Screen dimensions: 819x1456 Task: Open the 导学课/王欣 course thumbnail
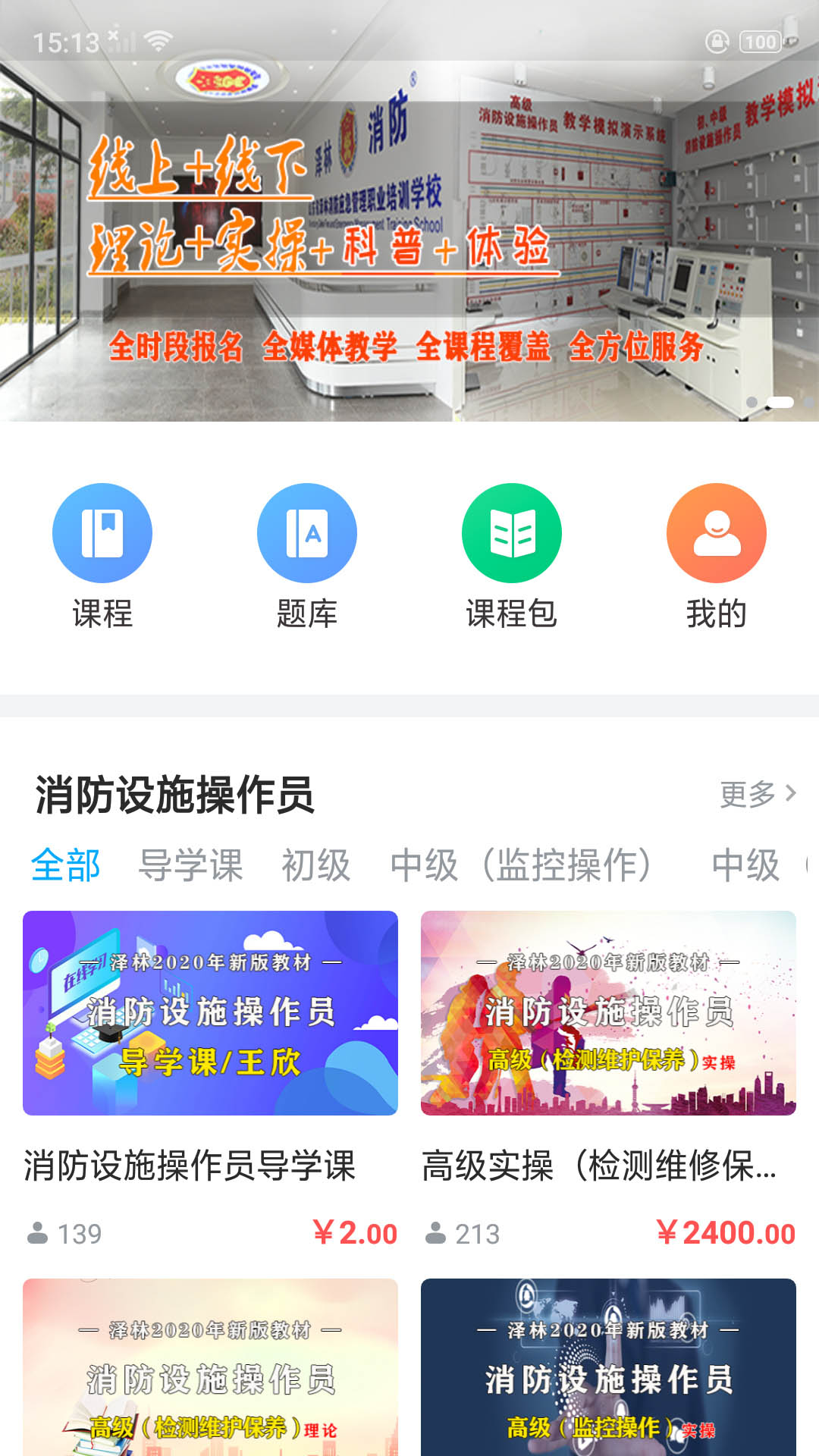coord(211,1012)
